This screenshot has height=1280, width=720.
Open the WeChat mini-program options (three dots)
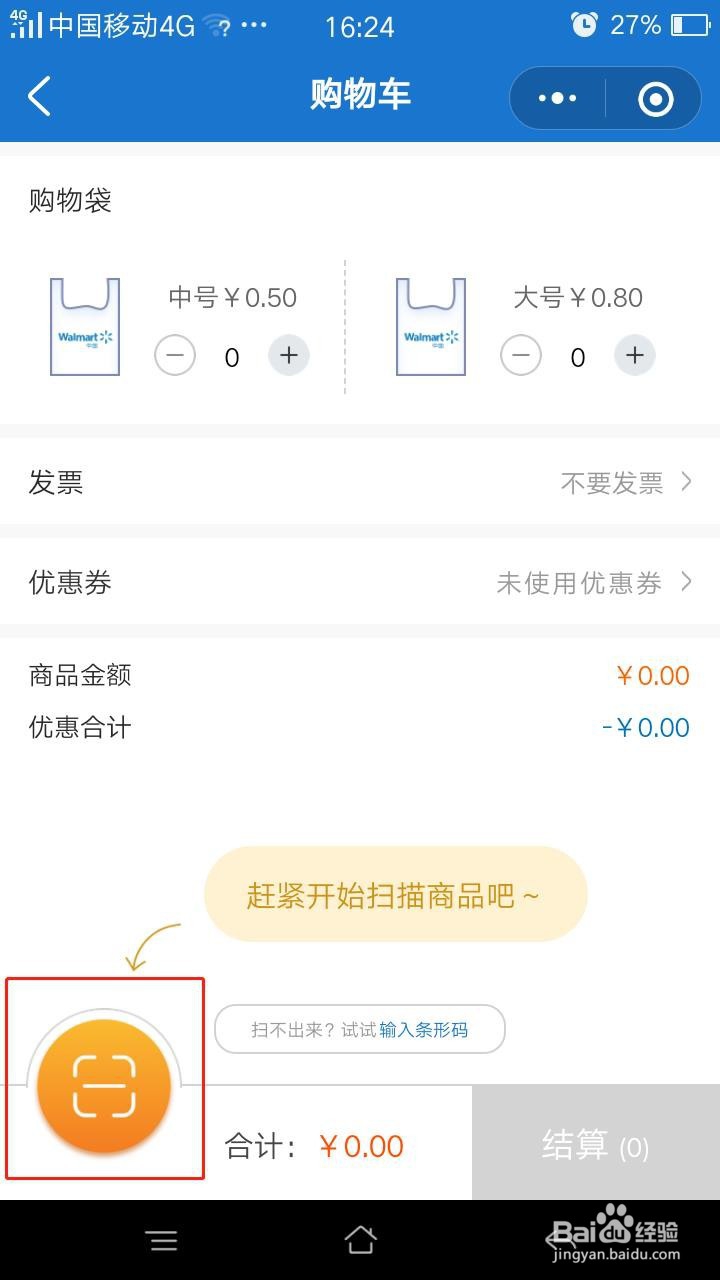[557, 97]
